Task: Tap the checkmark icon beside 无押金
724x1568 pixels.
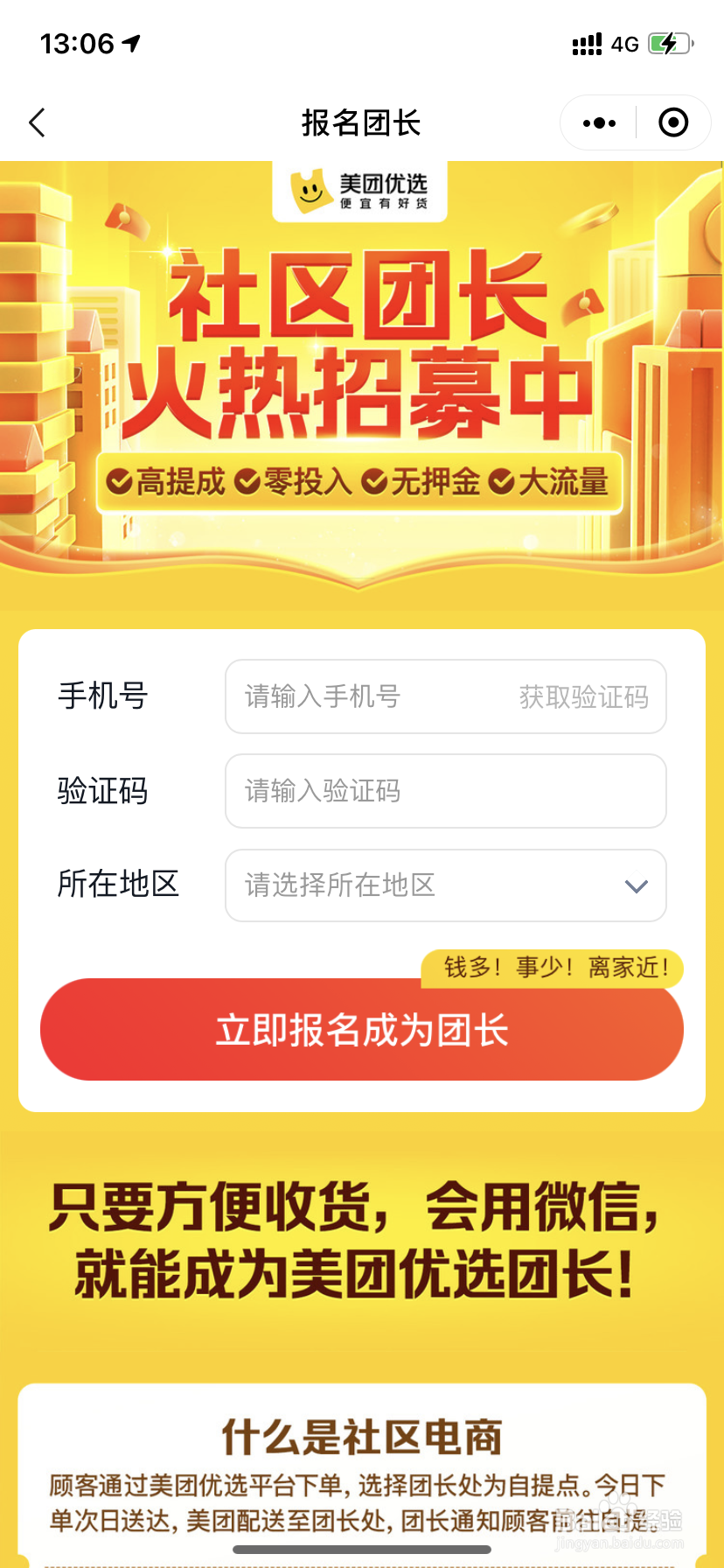Action: (376, 481)
